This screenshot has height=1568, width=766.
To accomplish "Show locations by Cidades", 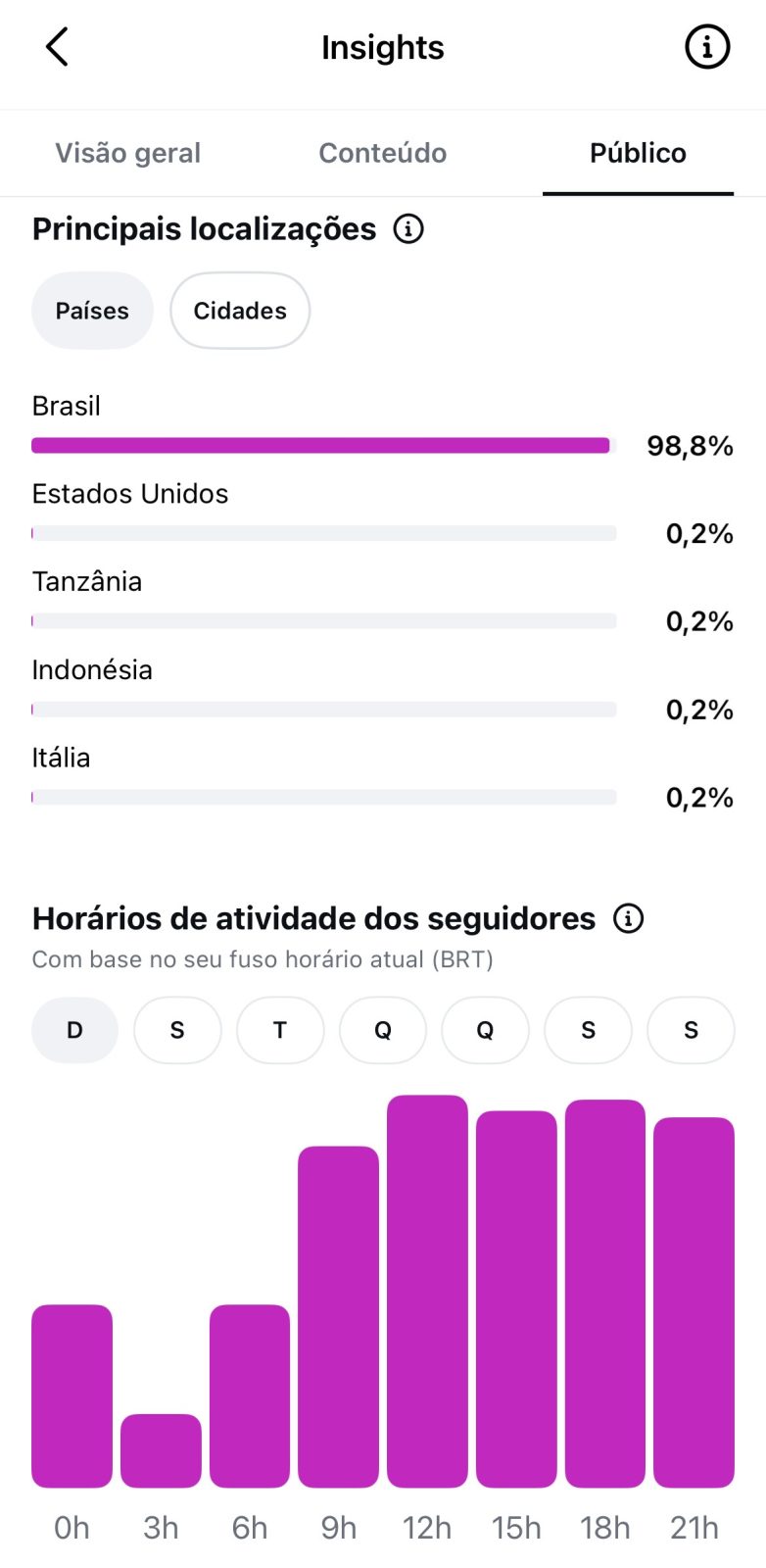I will (240, 311).
